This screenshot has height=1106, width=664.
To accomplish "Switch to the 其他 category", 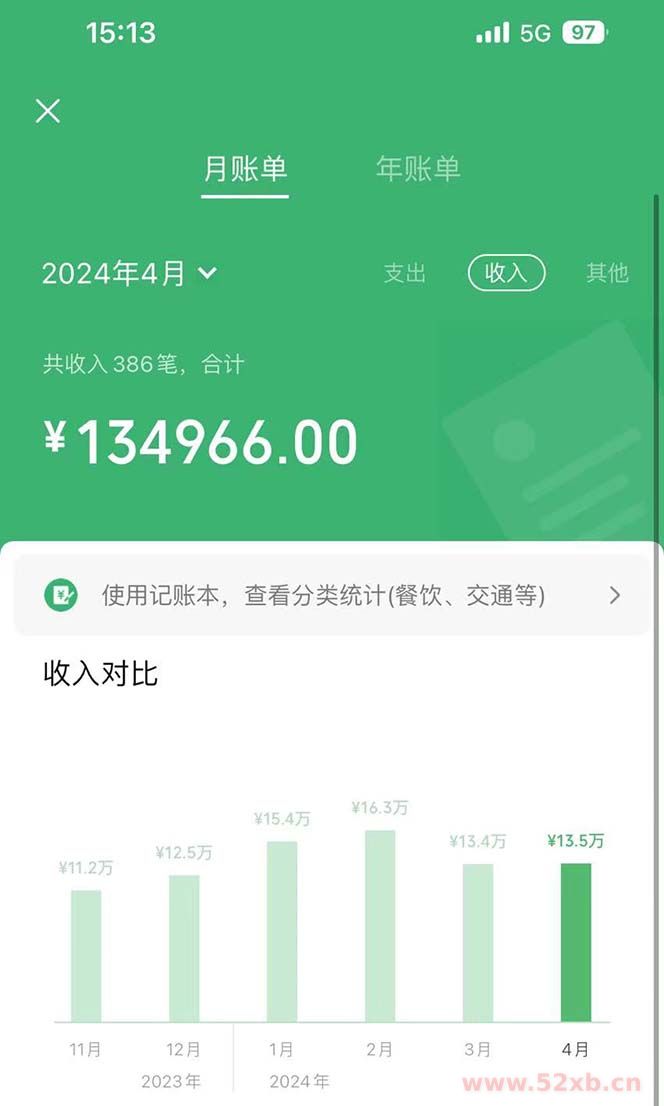I will pos(607,273).
